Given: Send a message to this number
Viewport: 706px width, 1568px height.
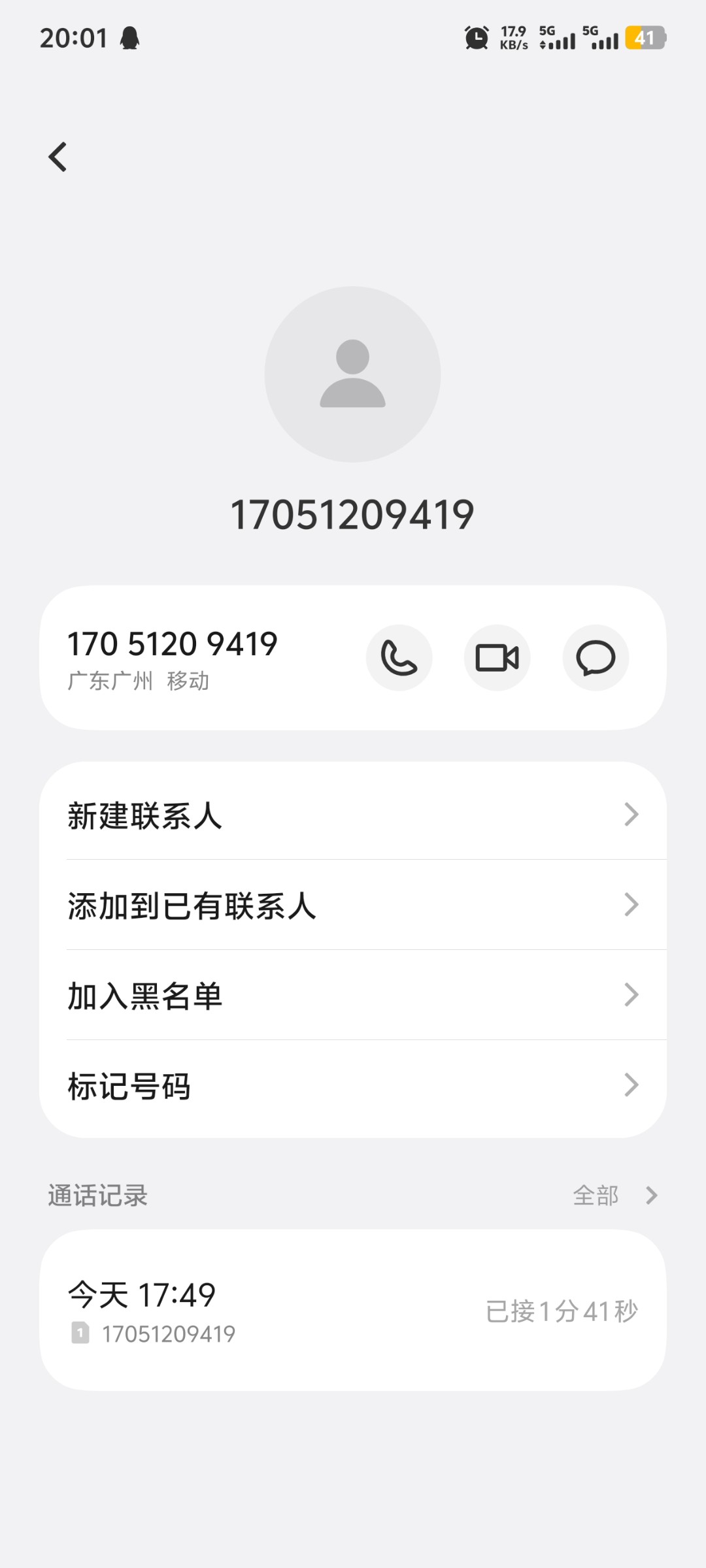Looking at the screenshot, I should (x=596, y=657).
